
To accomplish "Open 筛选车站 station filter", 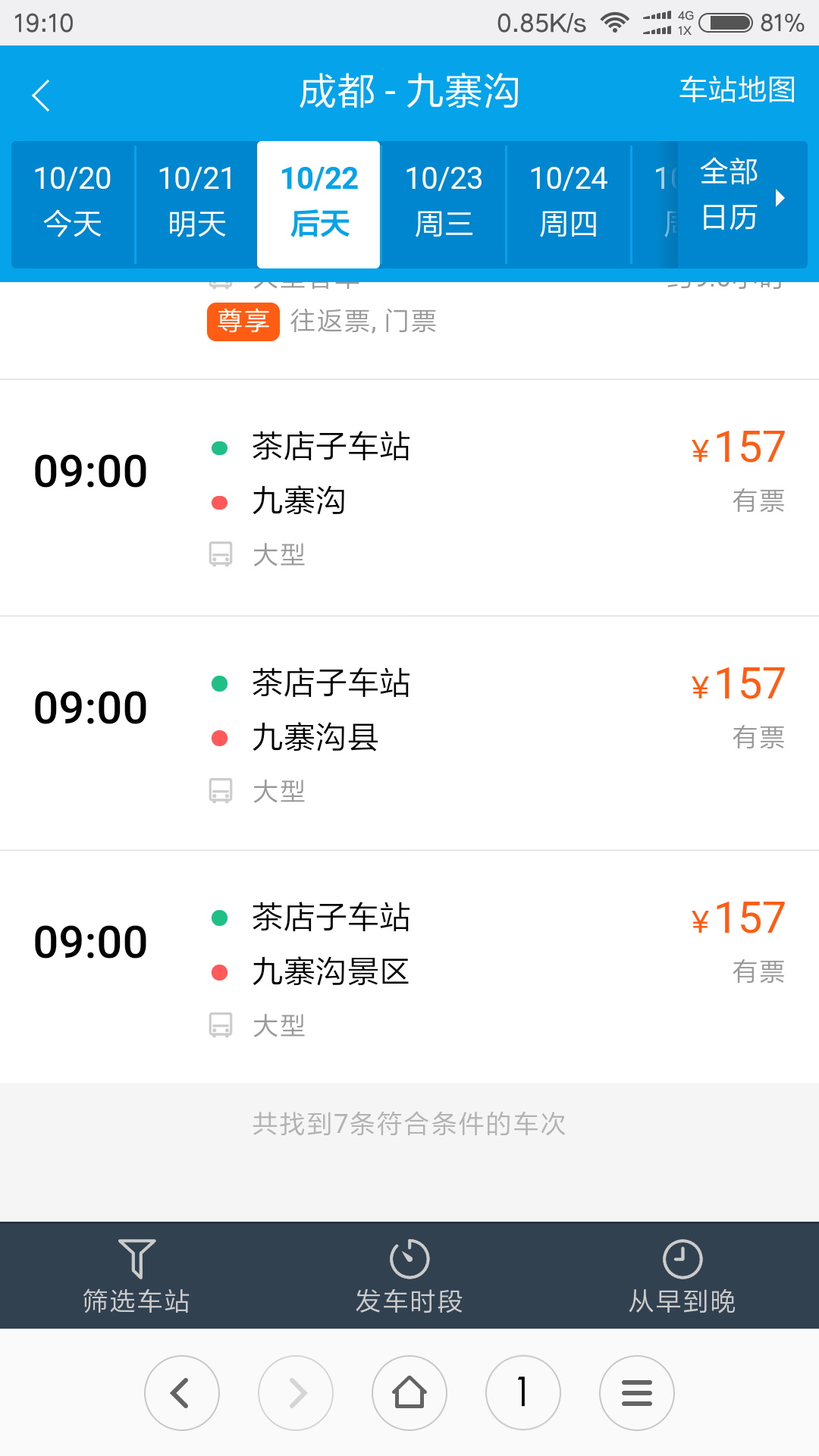I will 136,1276.
